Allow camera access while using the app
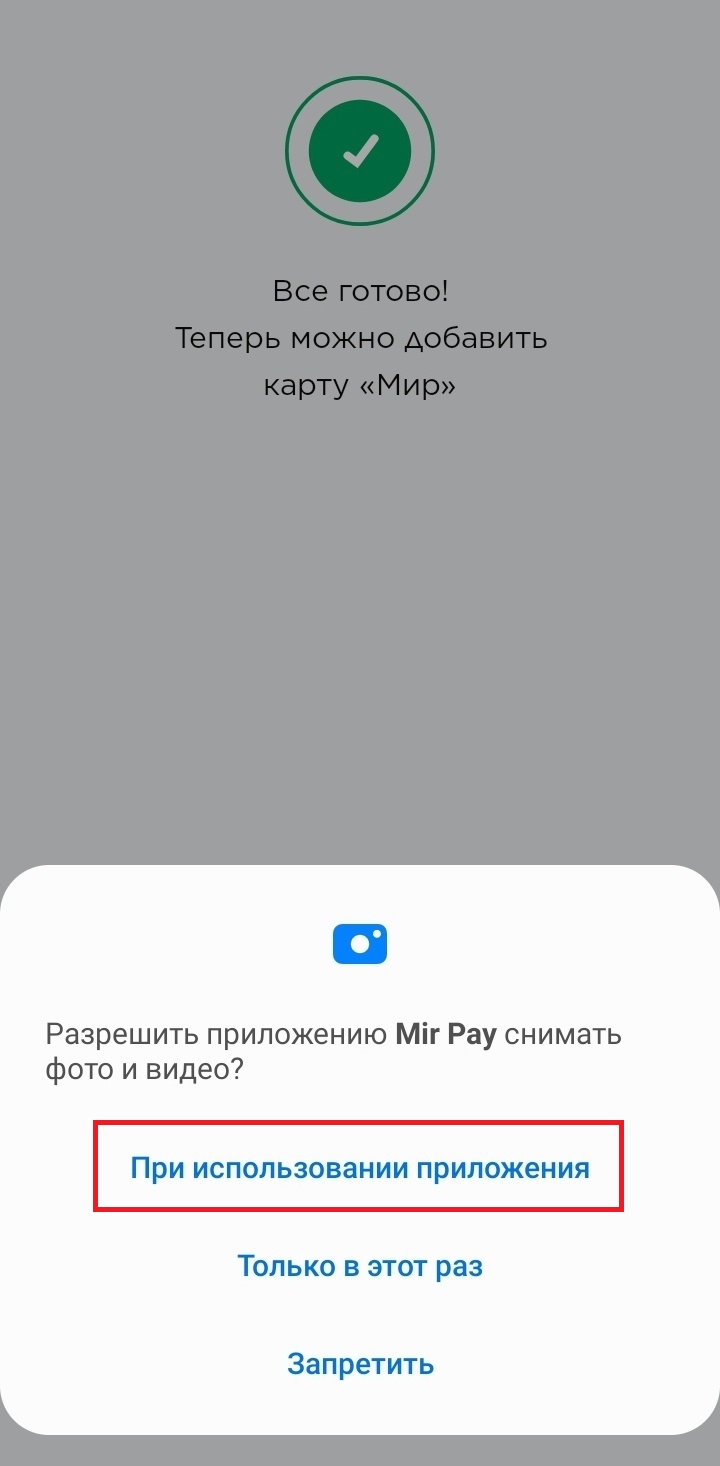The height and width of the screenshot is (1466, 720). [x=359, y=1168]
